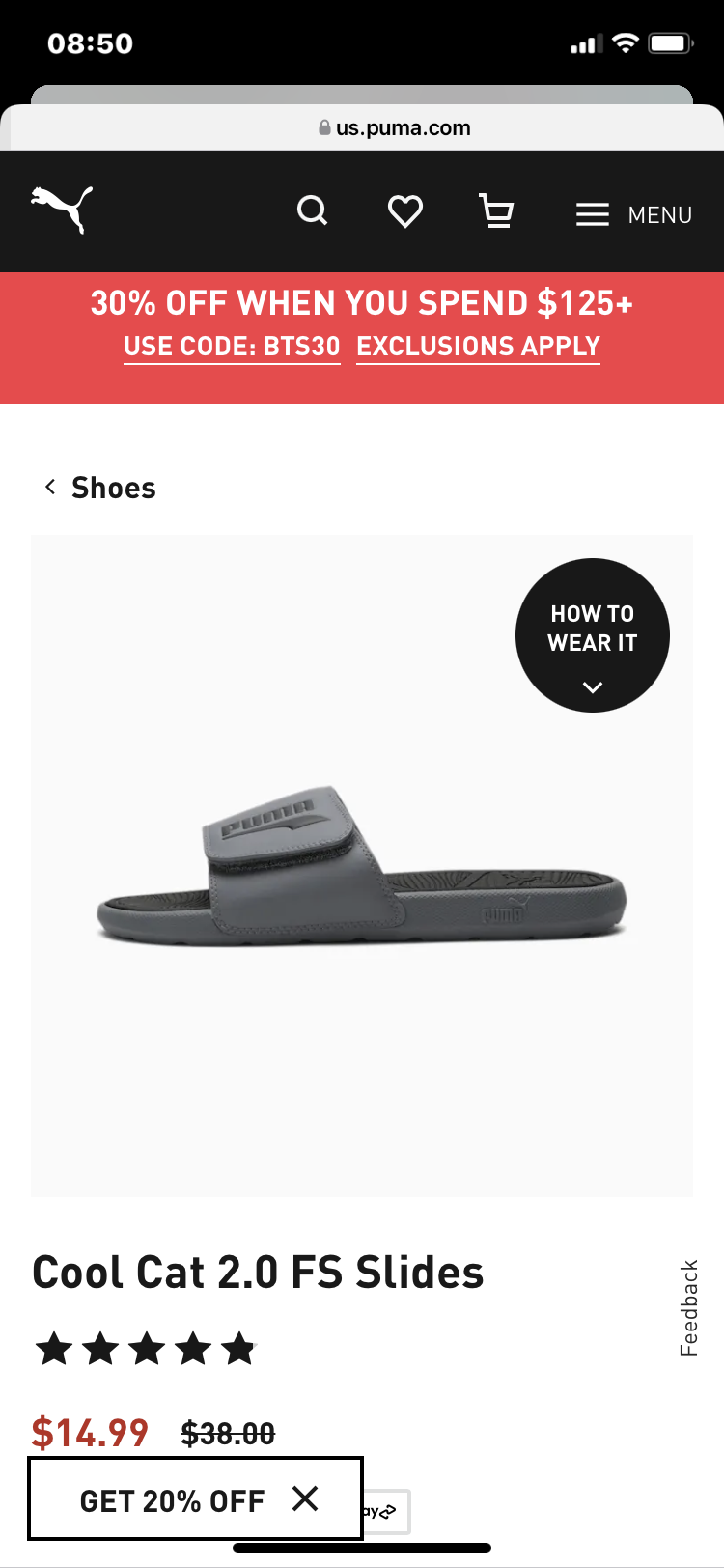Open the shopping cart

[496, 210]
